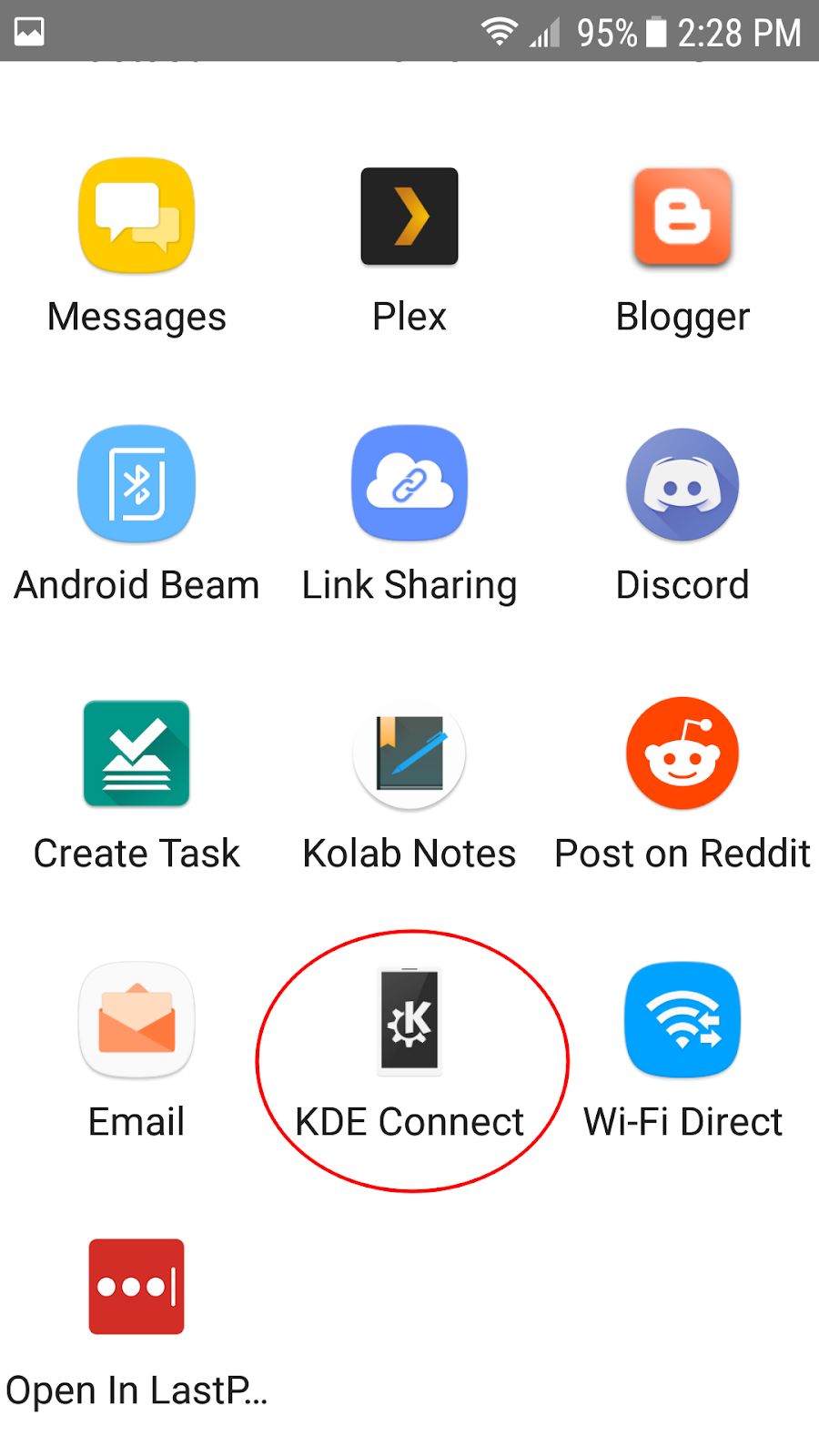Screen dimensions: 819x1456
Task: Open In LastPass from the share options
Action: [136, 1286]
